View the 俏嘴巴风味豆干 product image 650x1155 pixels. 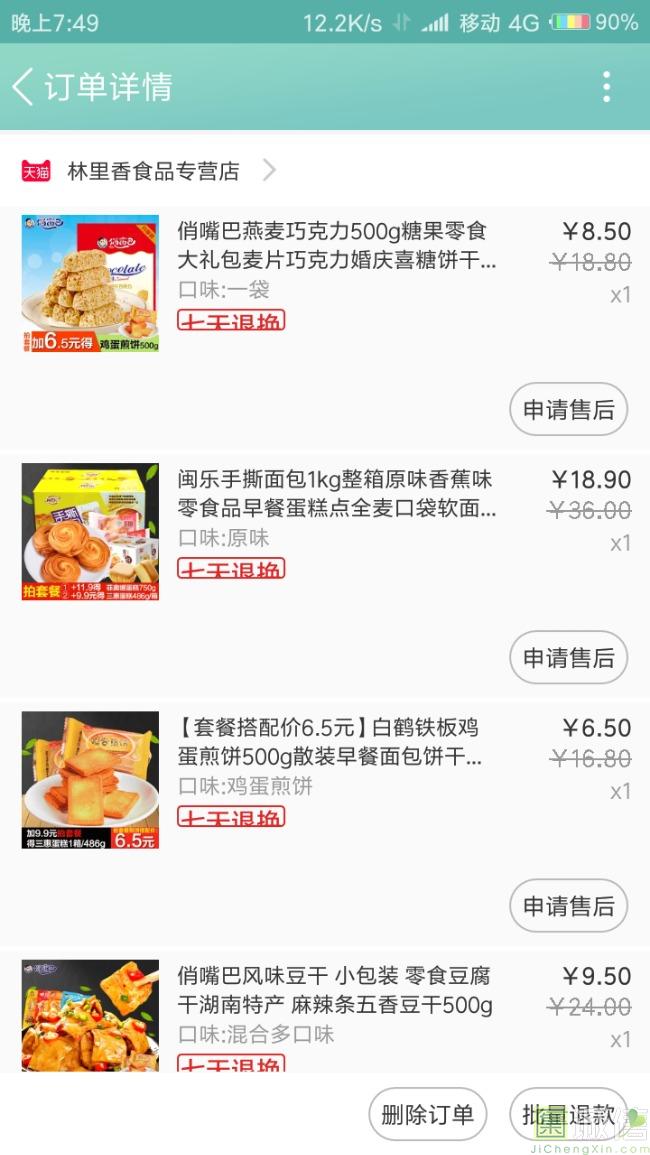[90, 1015]
